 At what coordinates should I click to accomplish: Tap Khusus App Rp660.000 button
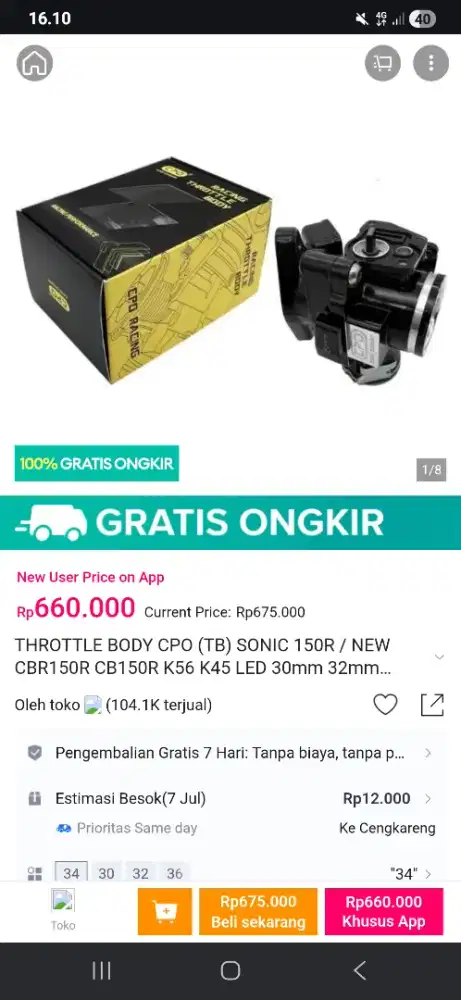tap(384, 911)
